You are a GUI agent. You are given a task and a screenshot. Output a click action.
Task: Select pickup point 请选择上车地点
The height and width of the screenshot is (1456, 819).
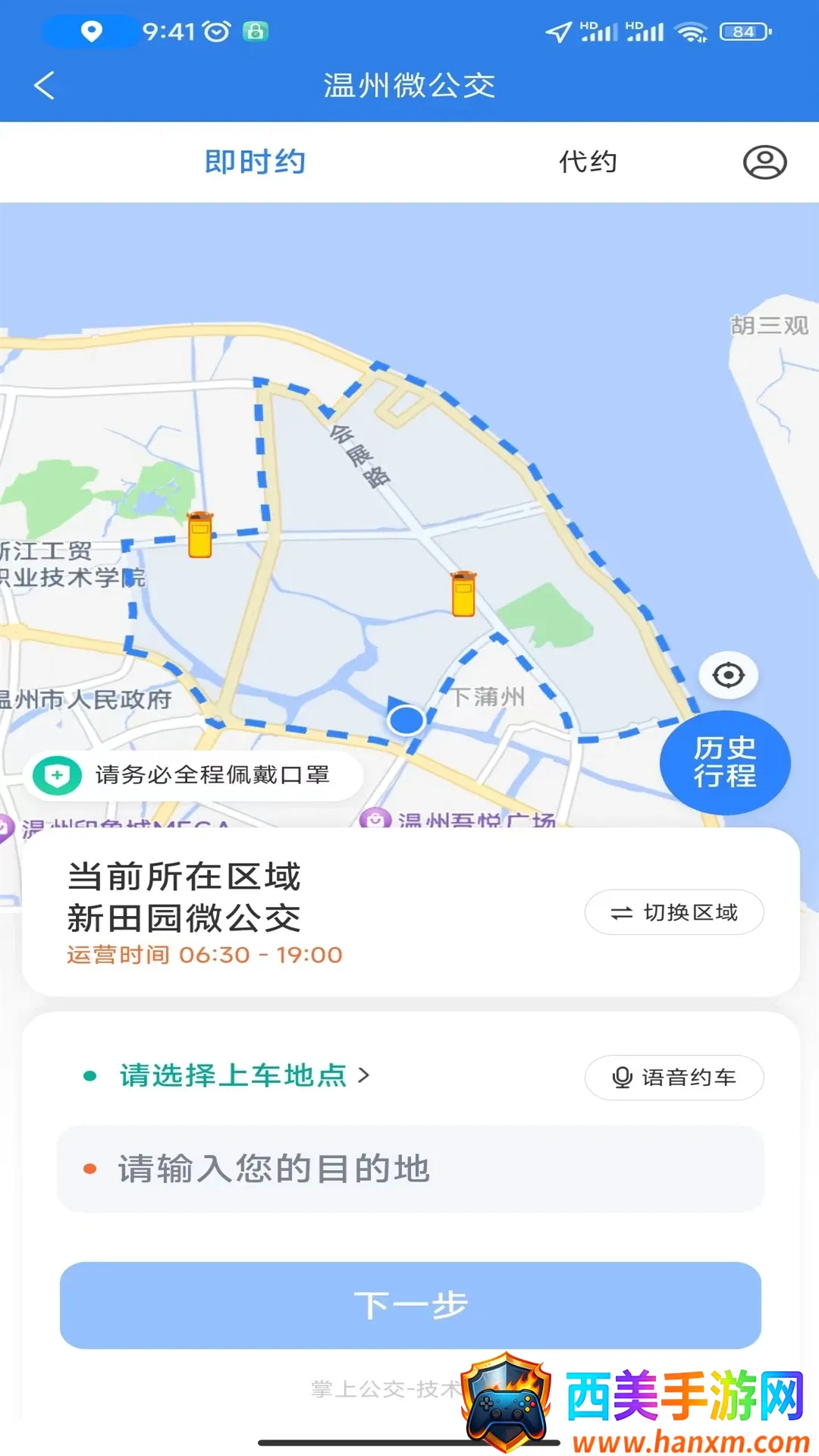(x=234, y=1075)
